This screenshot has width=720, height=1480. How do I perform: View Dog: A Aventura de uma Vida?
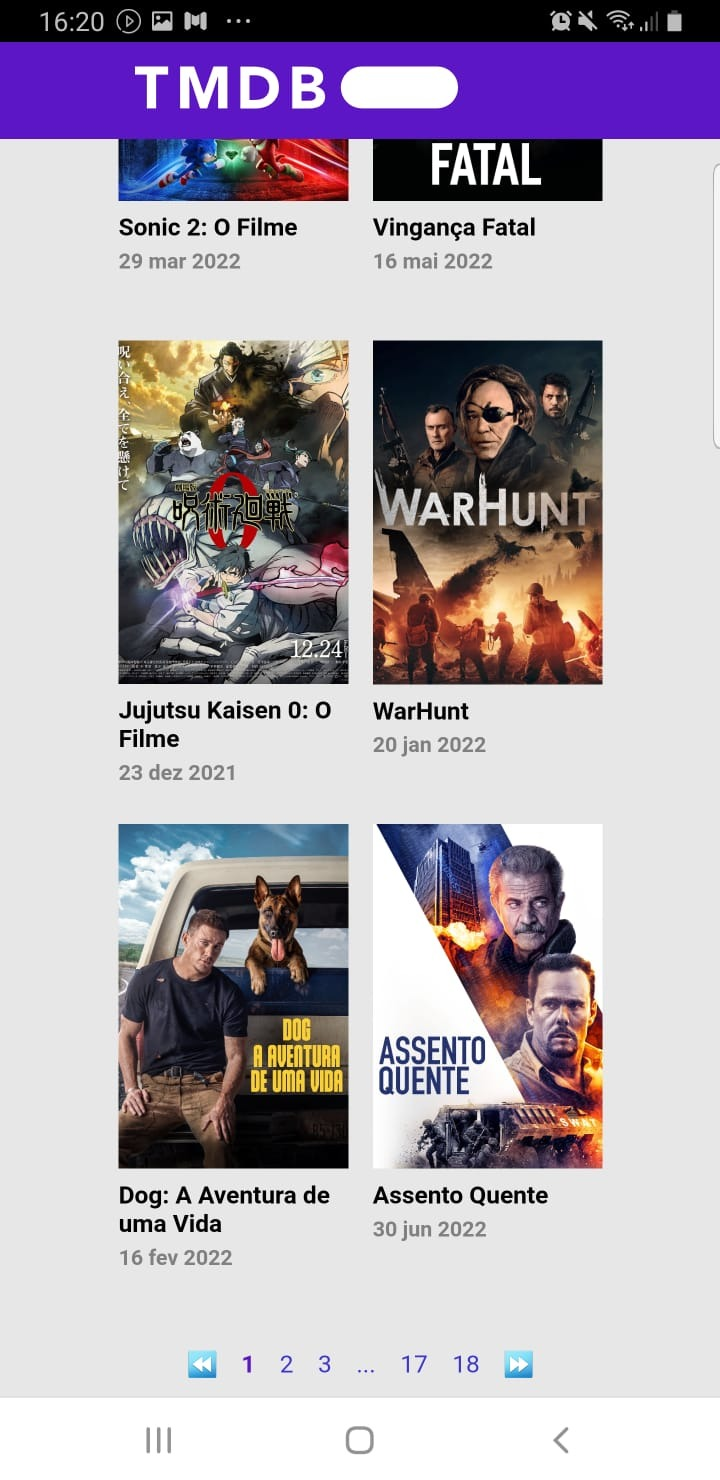(x=233, y=1047)
